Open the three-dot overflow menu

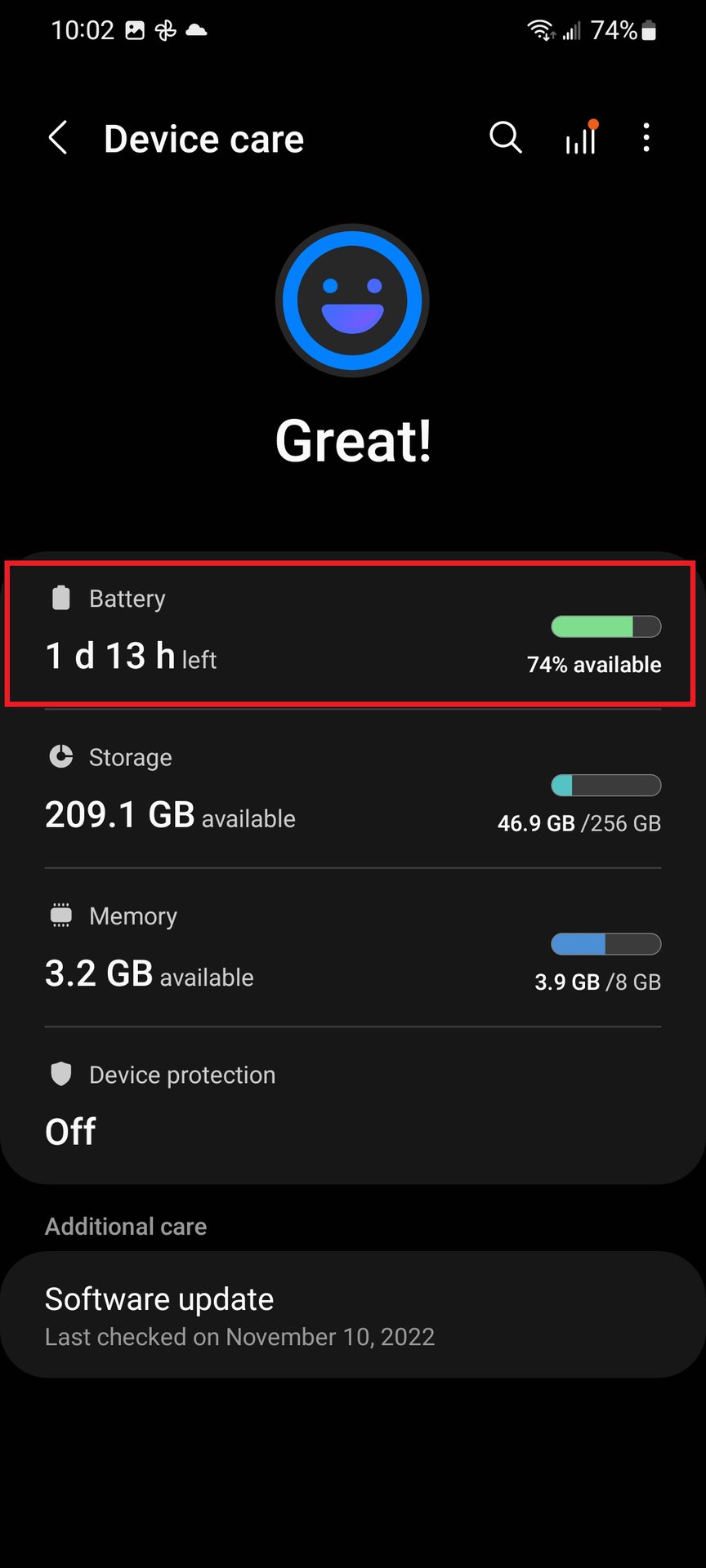tap(646, 138)
